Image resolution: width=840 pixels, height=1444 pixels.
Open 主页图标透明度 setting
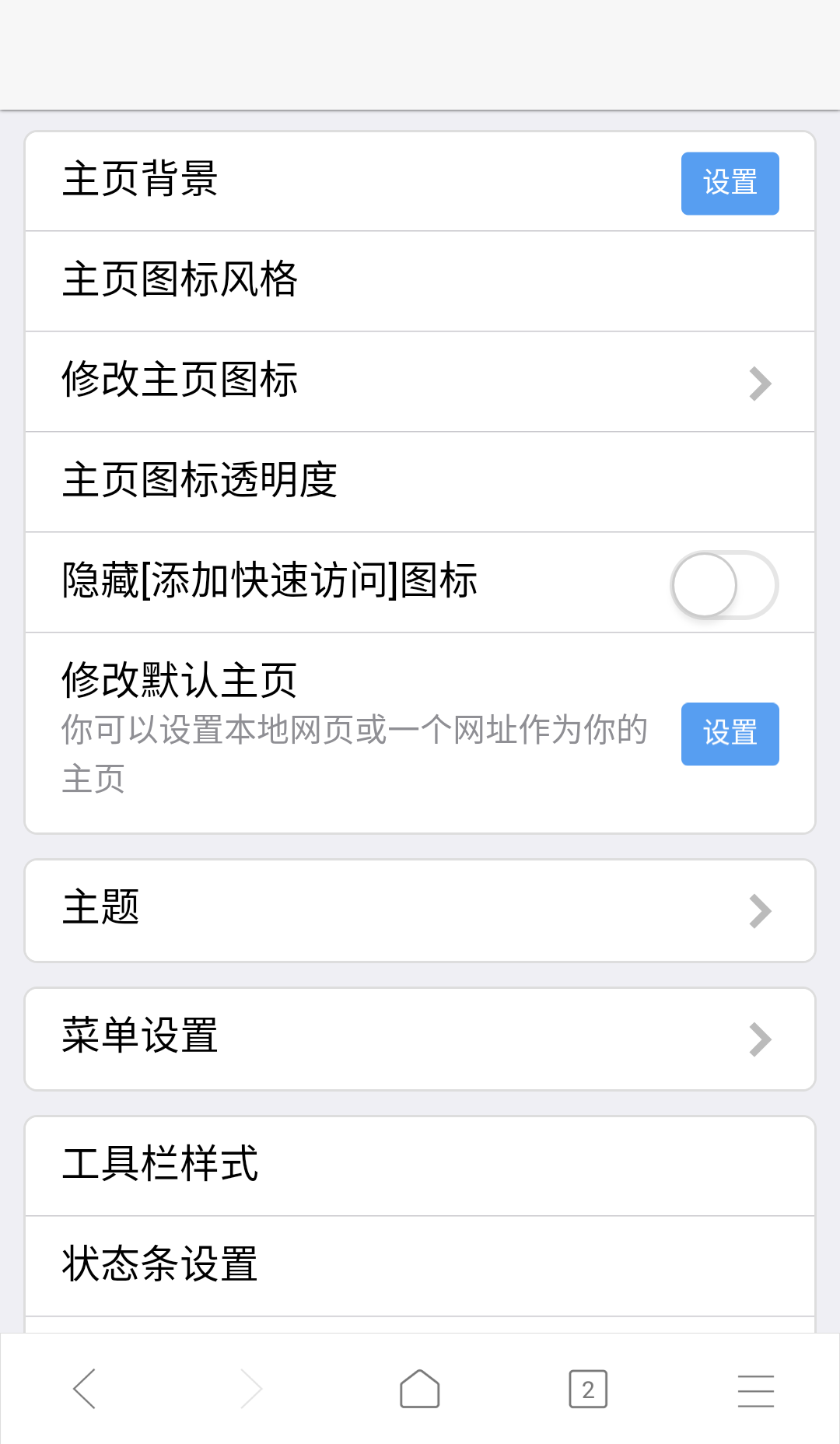click(x=420, y=481)
